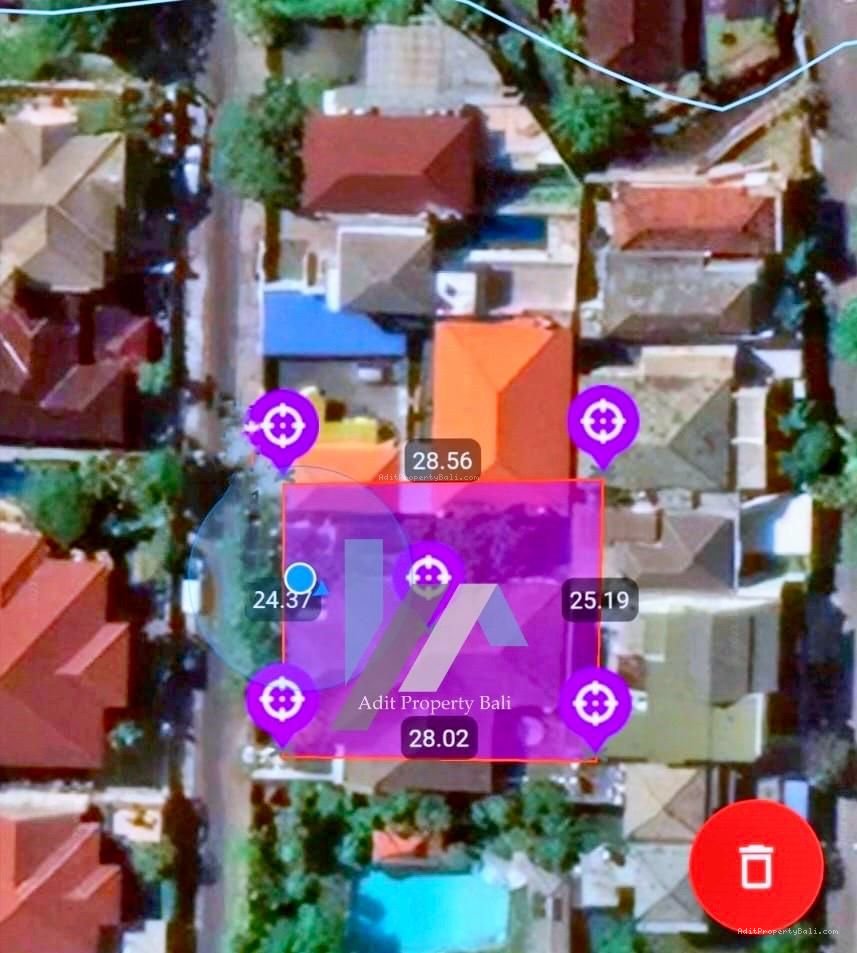The height and width of the screenshot is (953, 857).
Task: Select the bottom-right corner marker pin
Action: (598, 703)
